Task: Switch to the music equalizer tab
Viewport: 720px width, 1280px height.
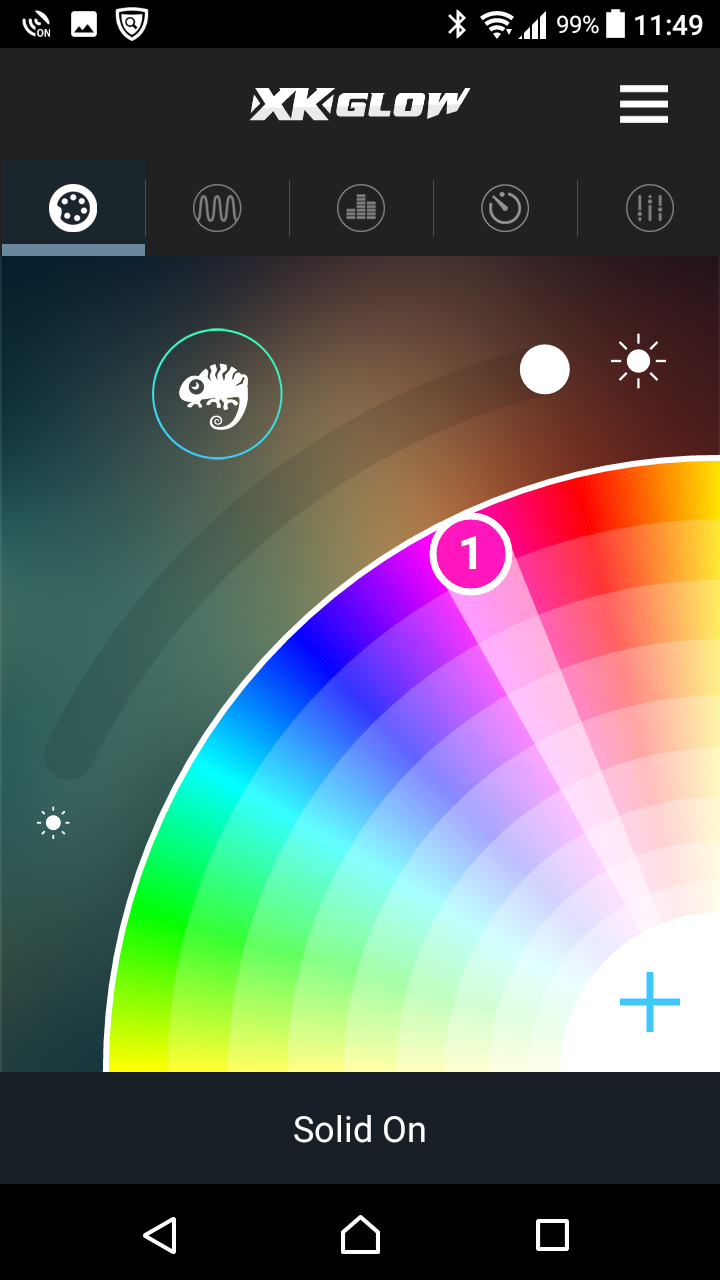Action: (361, 209)
